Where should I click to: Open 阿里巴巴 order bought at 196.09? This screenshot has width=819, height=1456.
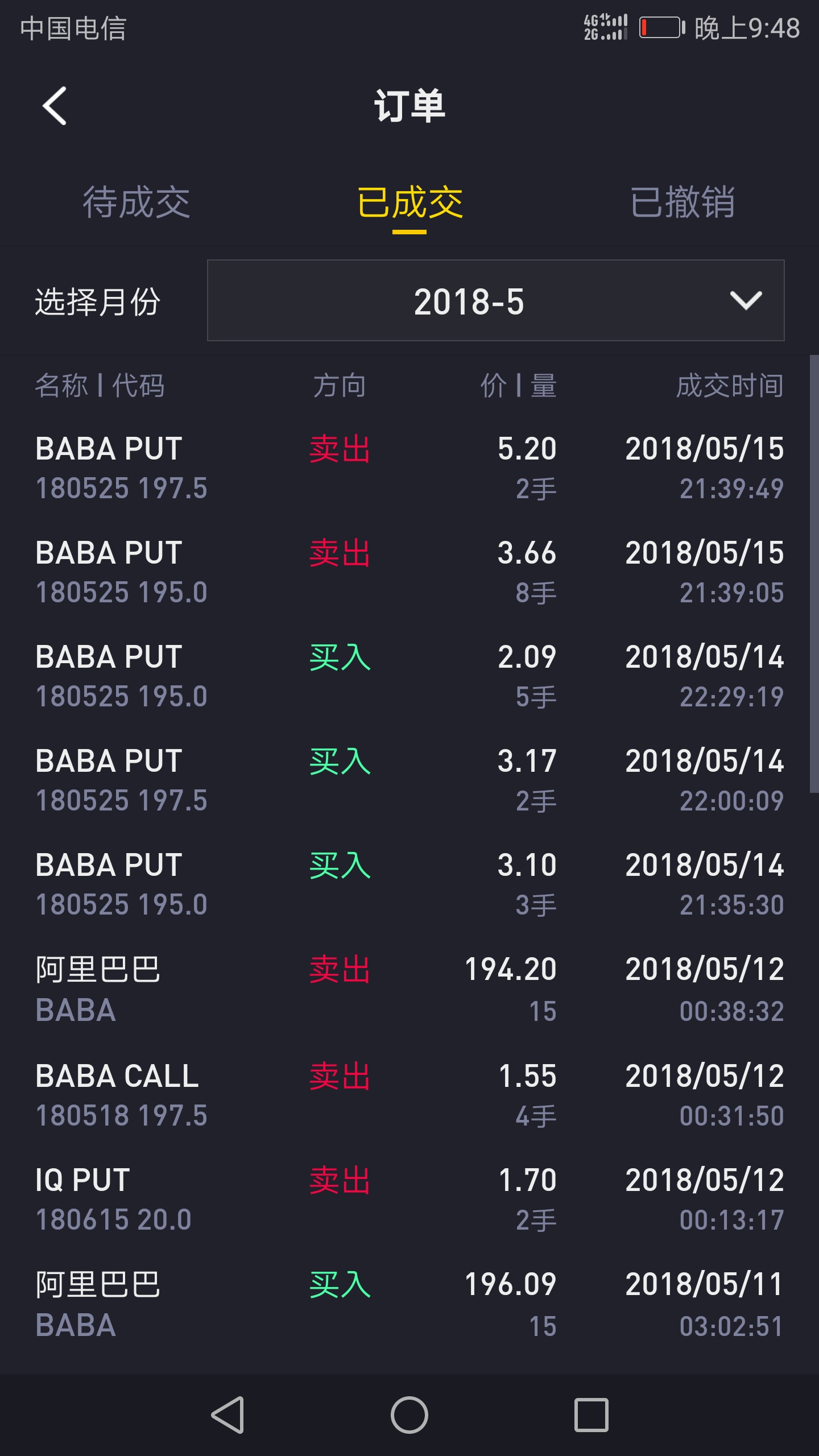pyautogui.click(x=409, y=1305)
